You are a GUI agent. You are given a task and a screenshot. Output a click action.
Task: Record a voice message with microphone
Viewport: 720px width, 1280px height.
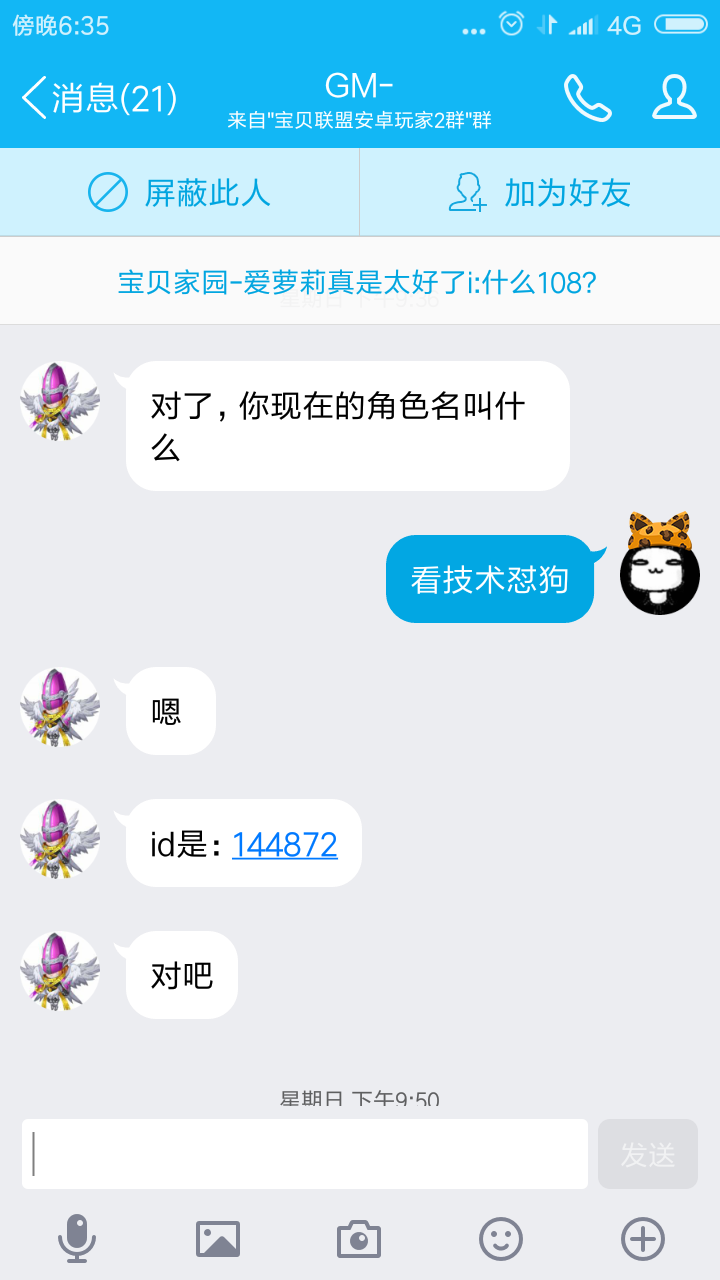point(77,1240)
